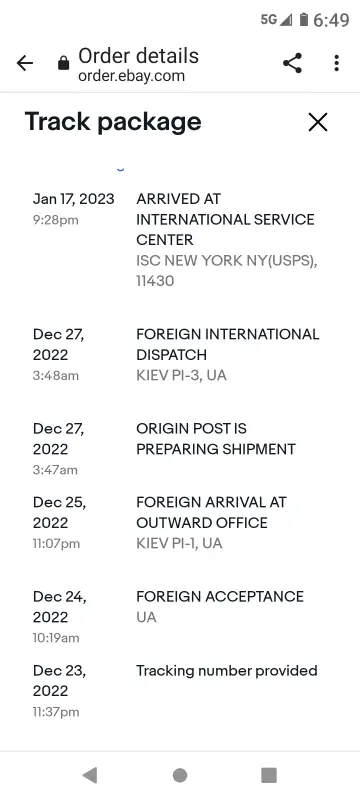Screen dimensions: 360x800
Task: Open recent apps with square button
Action: point(269,775)
